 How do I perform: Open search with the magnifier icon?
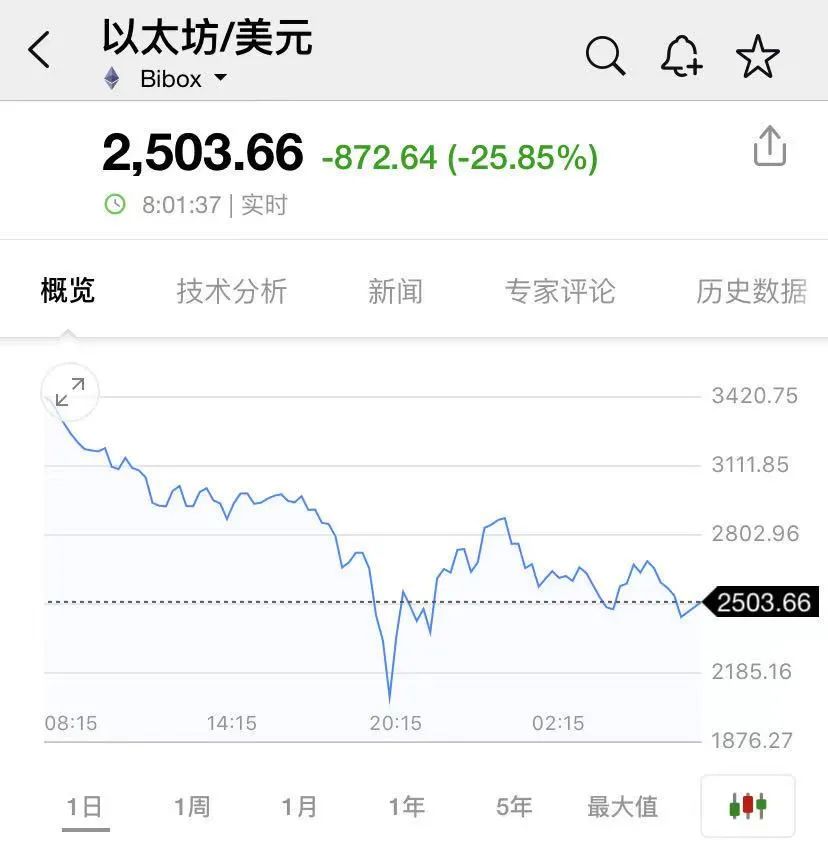(x=605, y=56)
